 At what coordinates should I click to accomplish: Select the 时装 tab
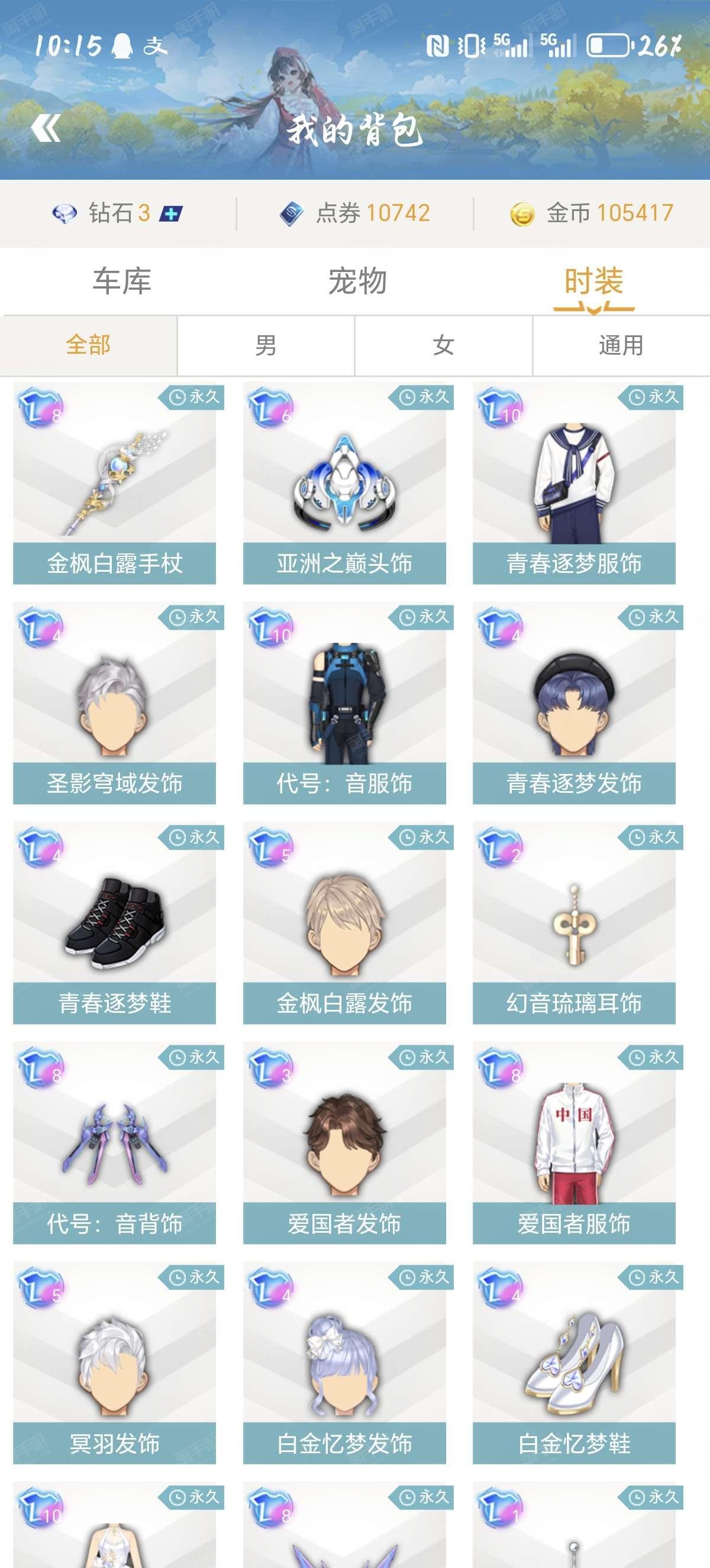tap(593, 281)
